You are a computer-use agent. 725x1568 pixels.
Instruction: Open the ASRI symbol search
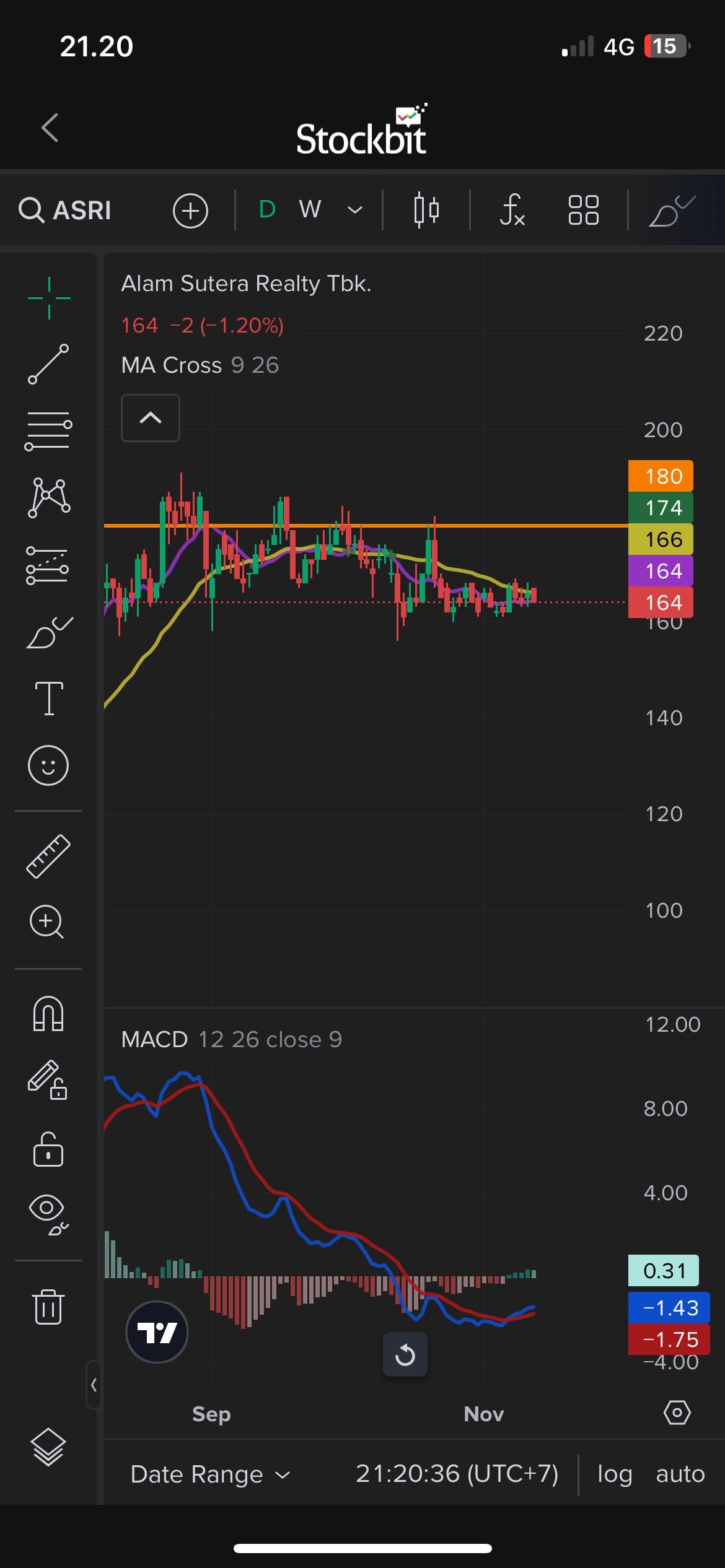[x=66, y=211]
